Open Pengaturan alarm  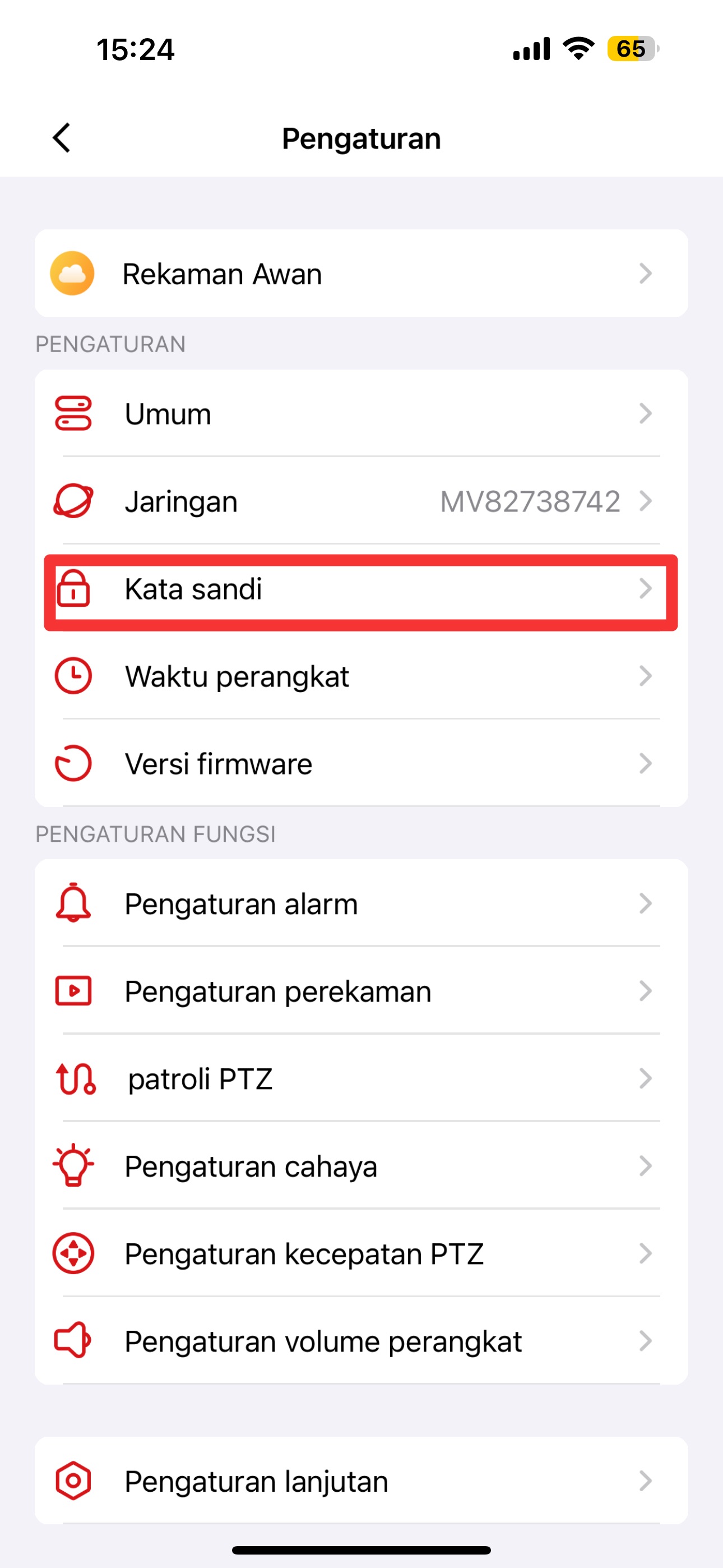point(361,904)
